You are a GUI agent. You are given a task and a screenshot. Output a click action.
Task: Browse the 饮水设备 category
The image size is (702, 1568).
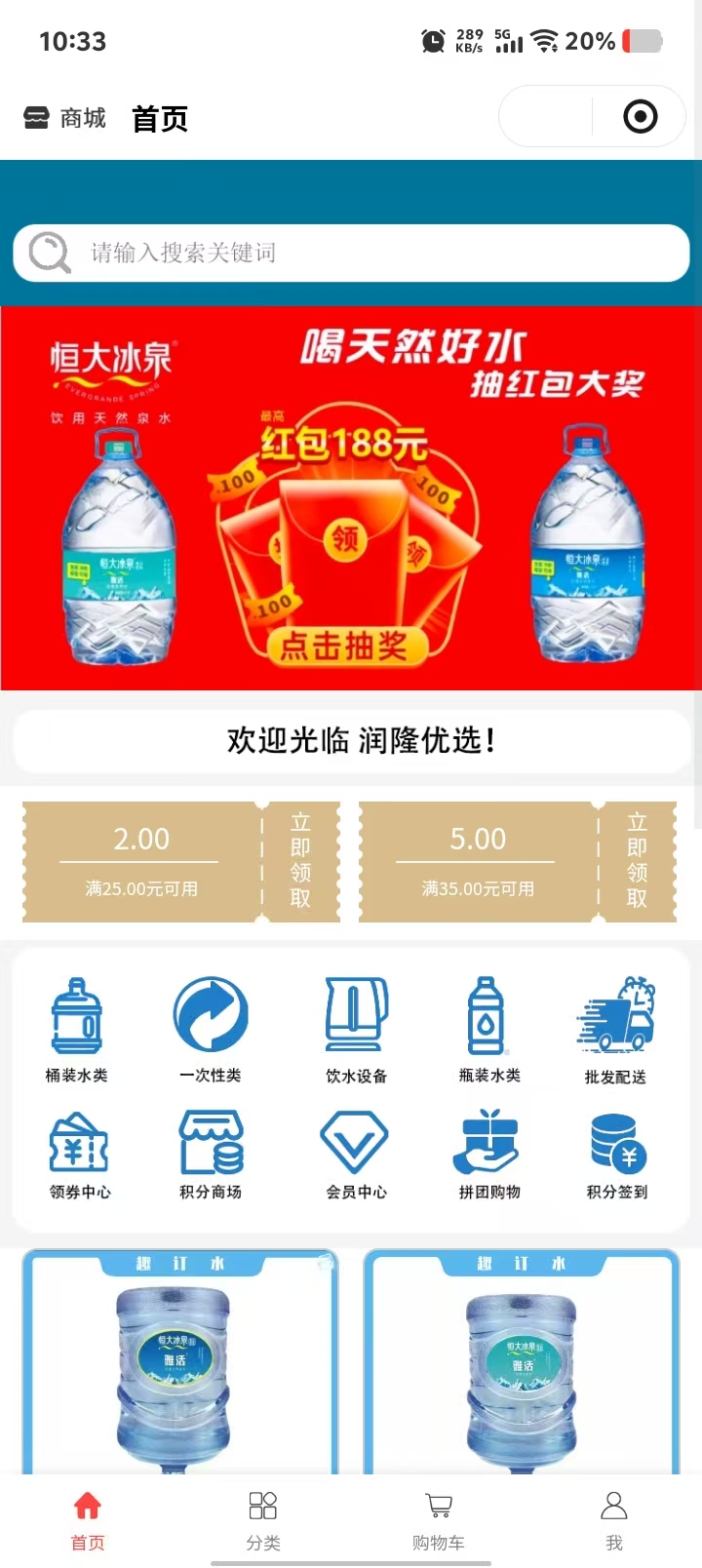click(356, 1030)
